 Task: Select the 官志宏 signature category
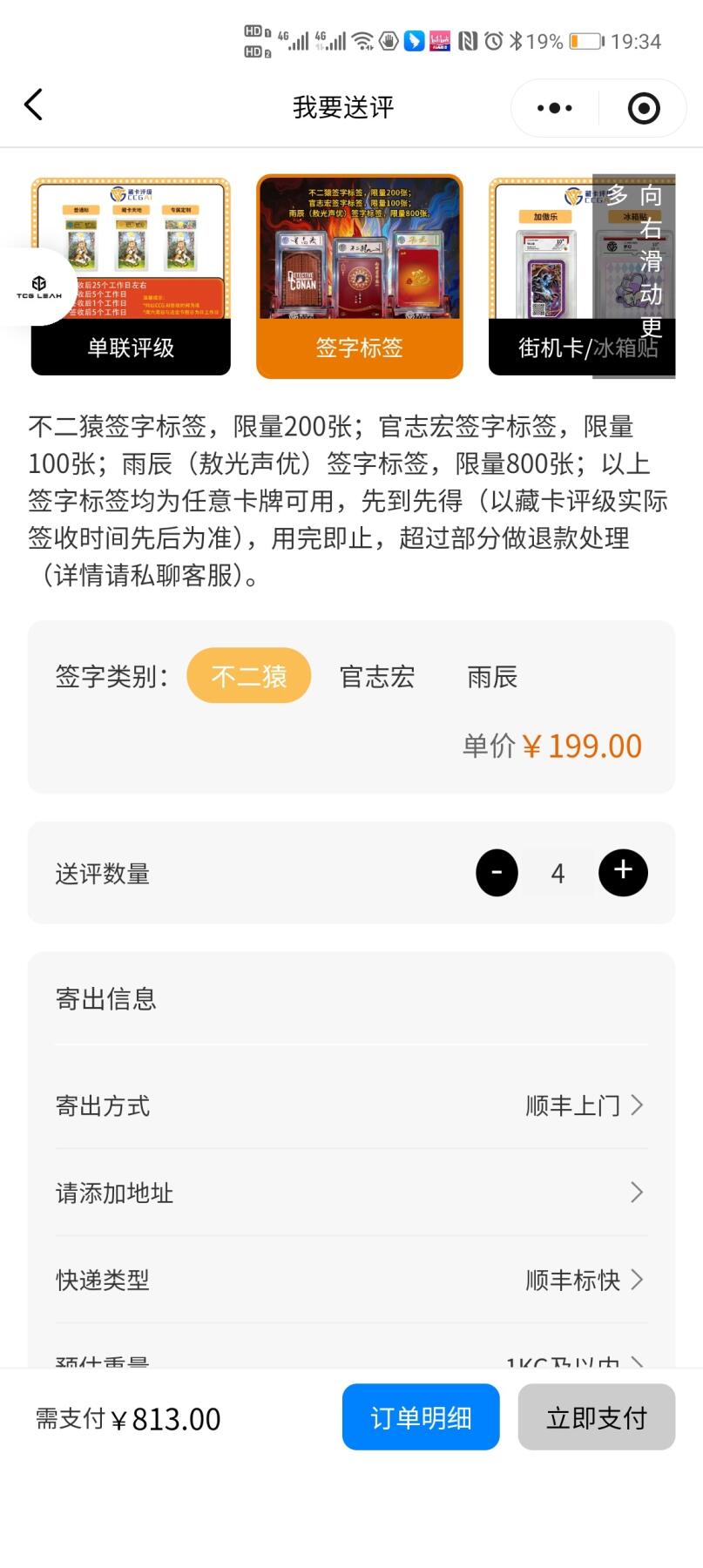click(376, 676)
